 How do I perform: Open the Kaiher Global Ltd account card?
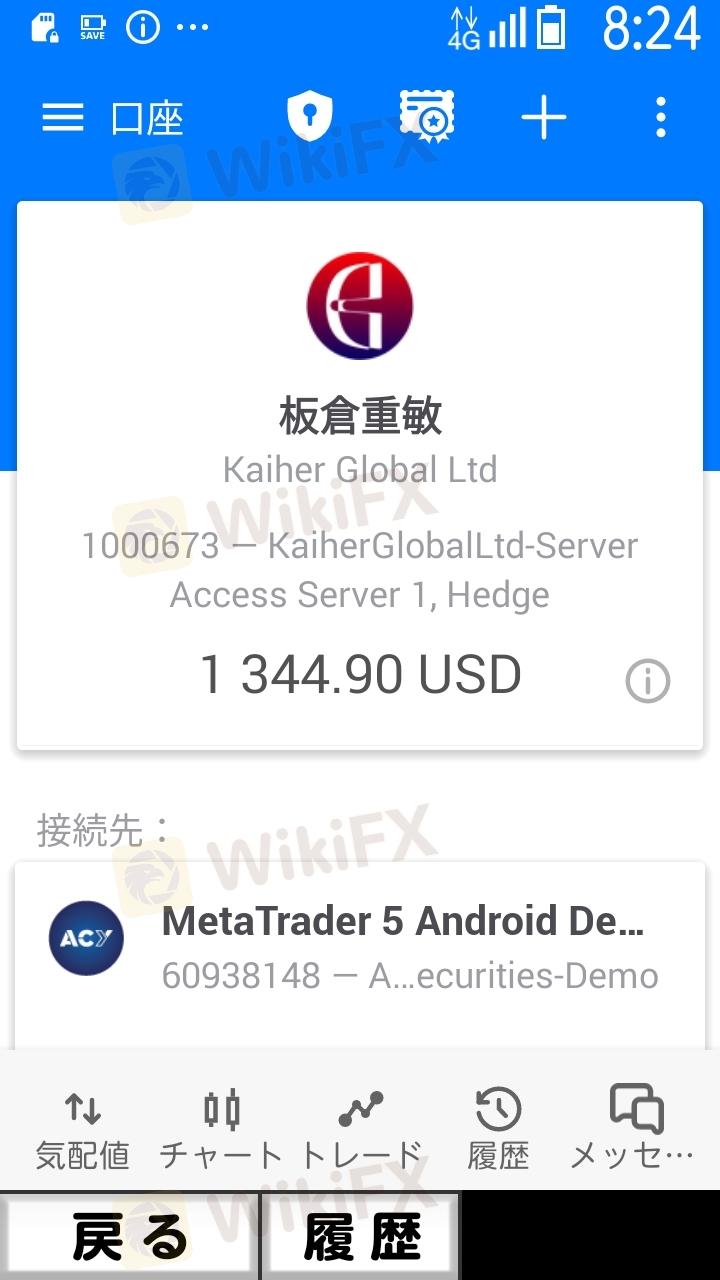click(360, 470)
